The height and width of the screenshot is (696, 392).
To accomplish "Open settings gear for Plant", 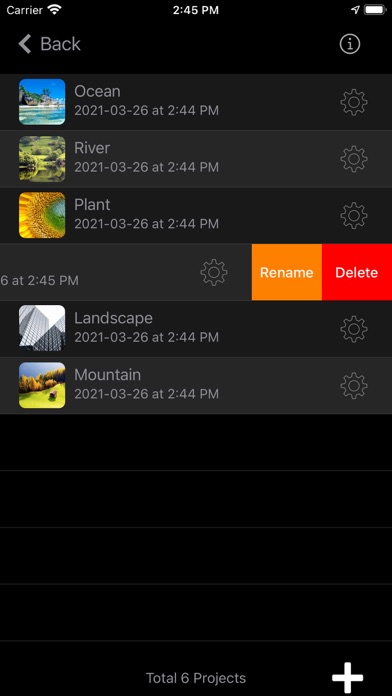I will [x=354, y=215].
